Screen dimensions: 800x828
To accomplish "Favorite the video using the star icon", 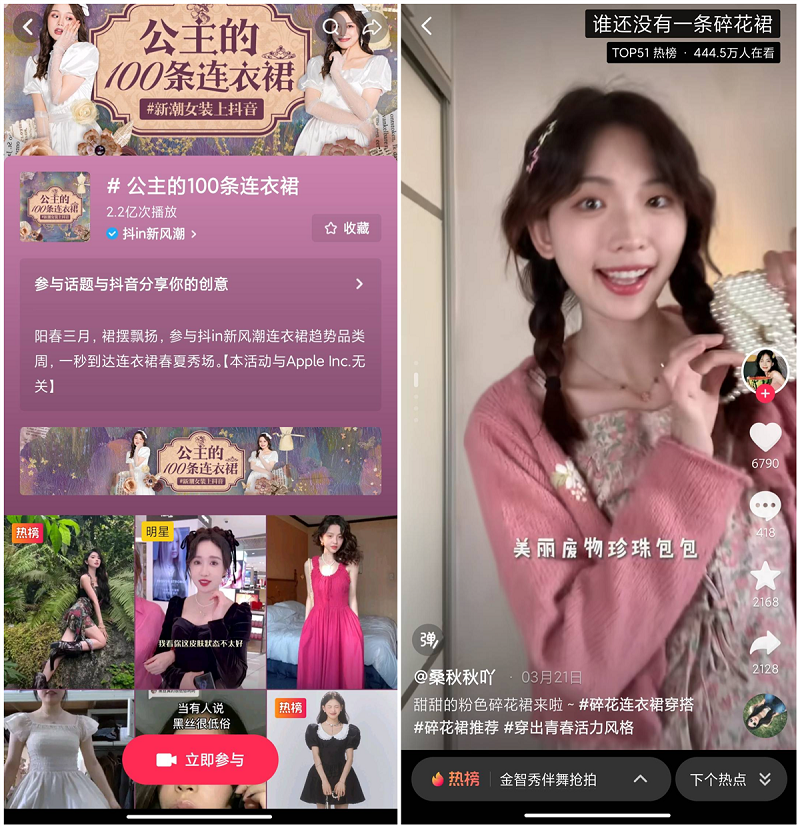I will pos(765,576).
